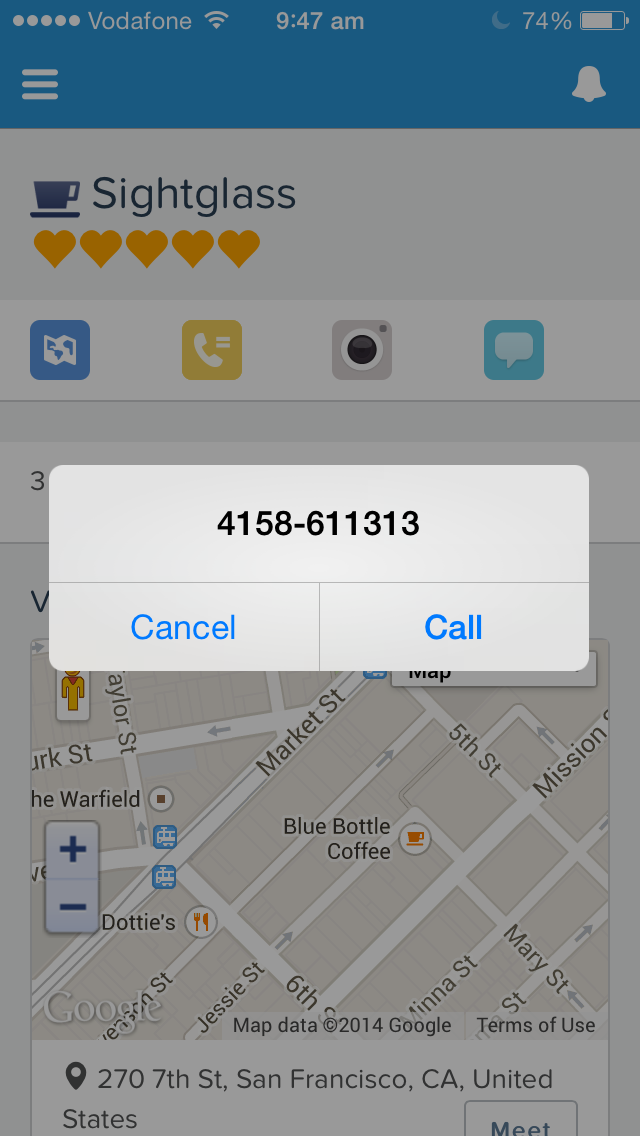Cancel the call dialog
The height and width of the screenshot is (1136, 640).
pyautogui.click(x=183, y=627)
